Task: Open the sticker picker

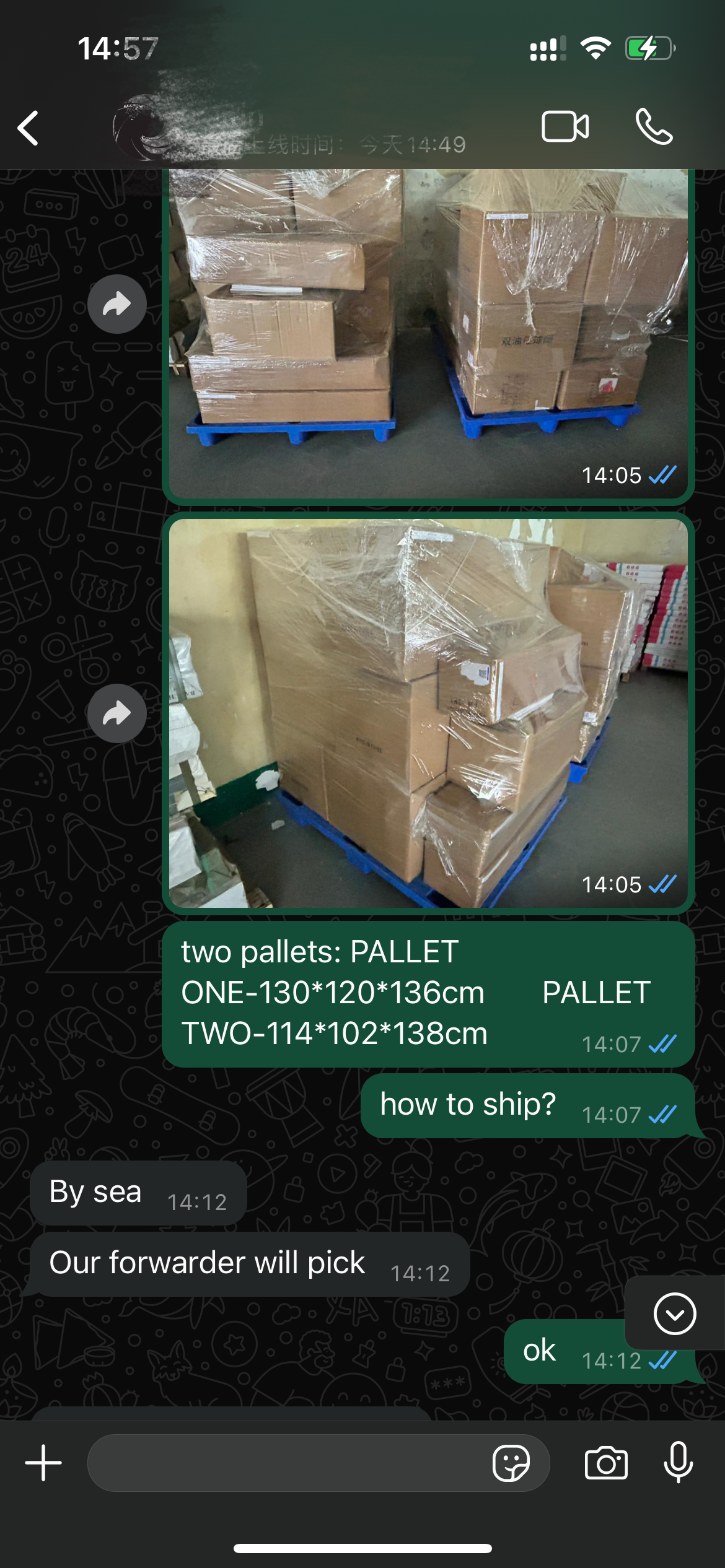Action: [511, 1463]
